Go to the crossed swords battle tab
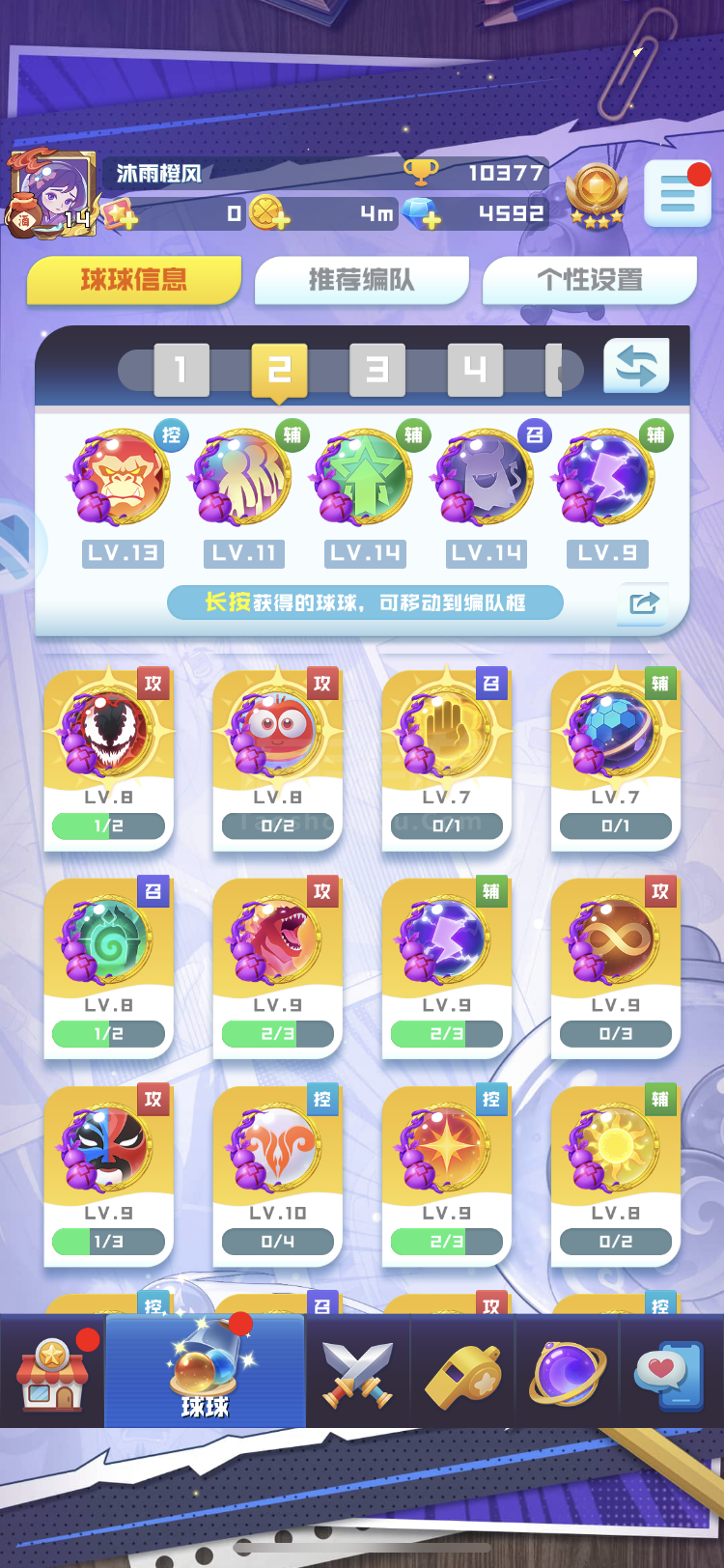 [358, 1372]
